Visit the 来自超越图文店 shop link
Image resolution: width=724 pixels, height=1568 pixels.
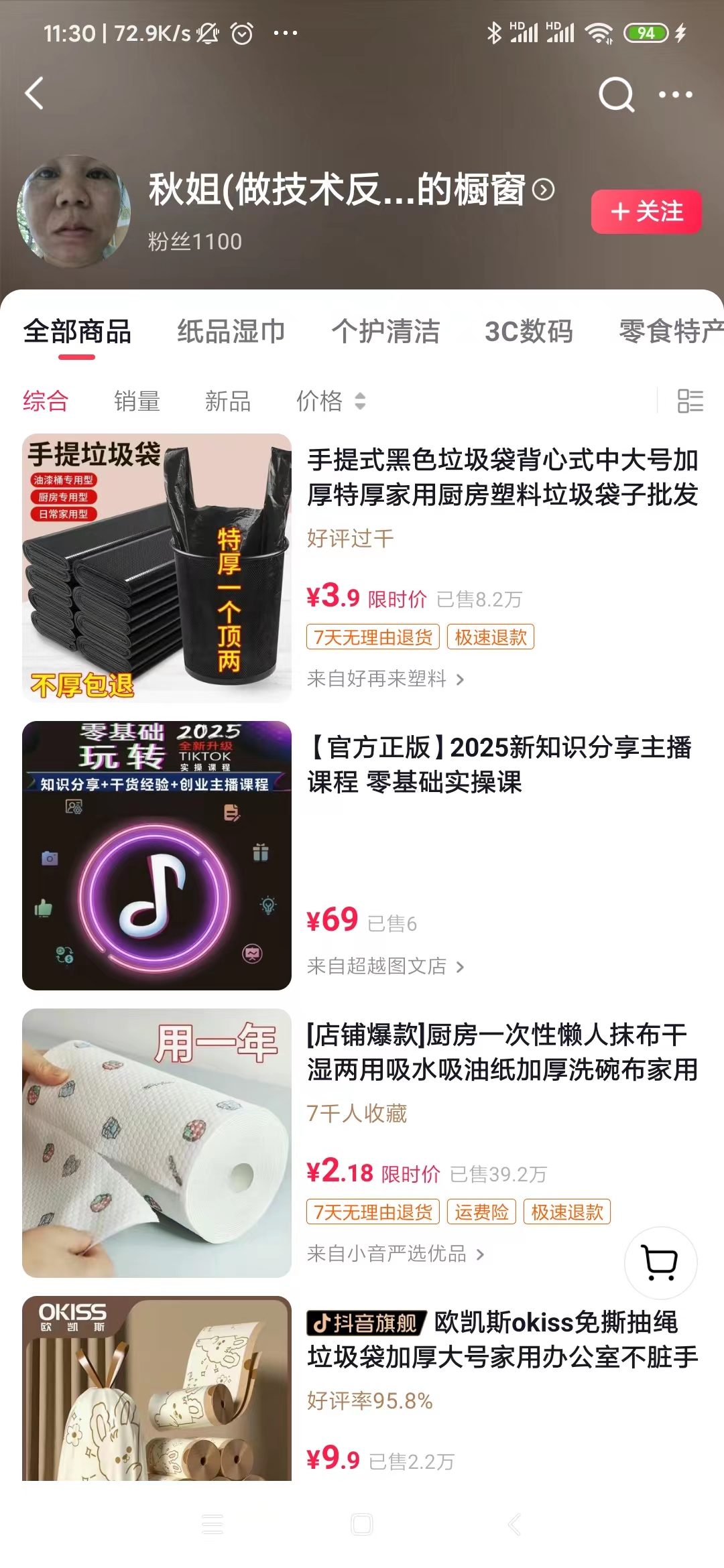tap(385, 966)
